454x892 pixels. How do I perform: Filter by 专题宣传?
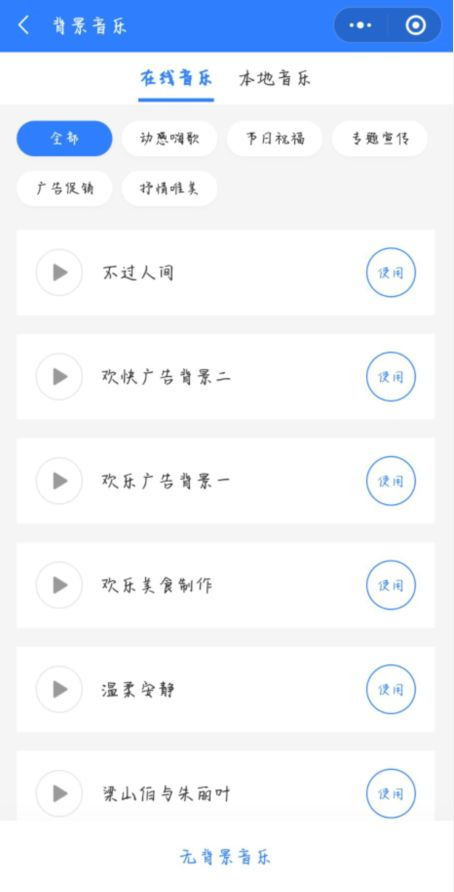click(x=379, y=138)
